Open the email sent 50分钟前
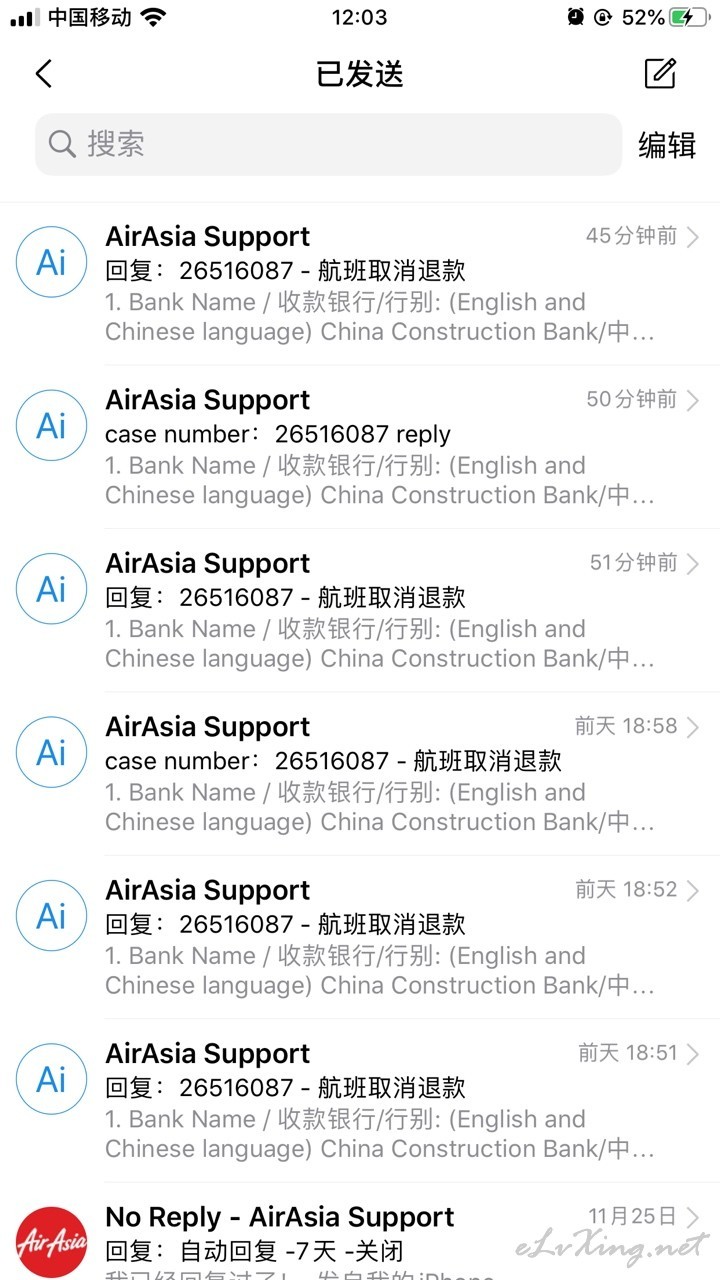720x1280 pixels. click(x=360, y=447)
